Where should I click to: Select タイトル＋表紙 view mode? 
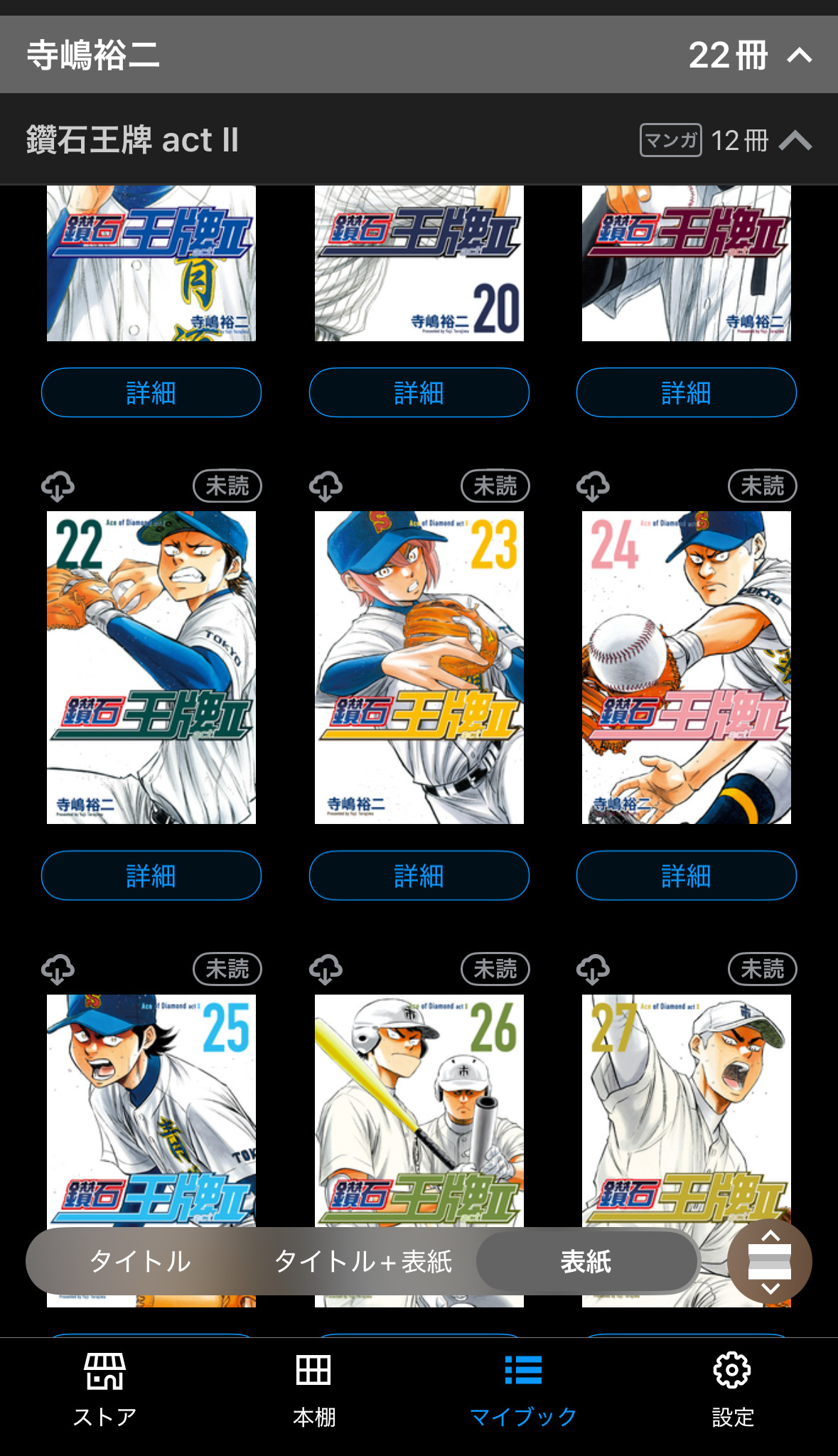coord(362,1261)
